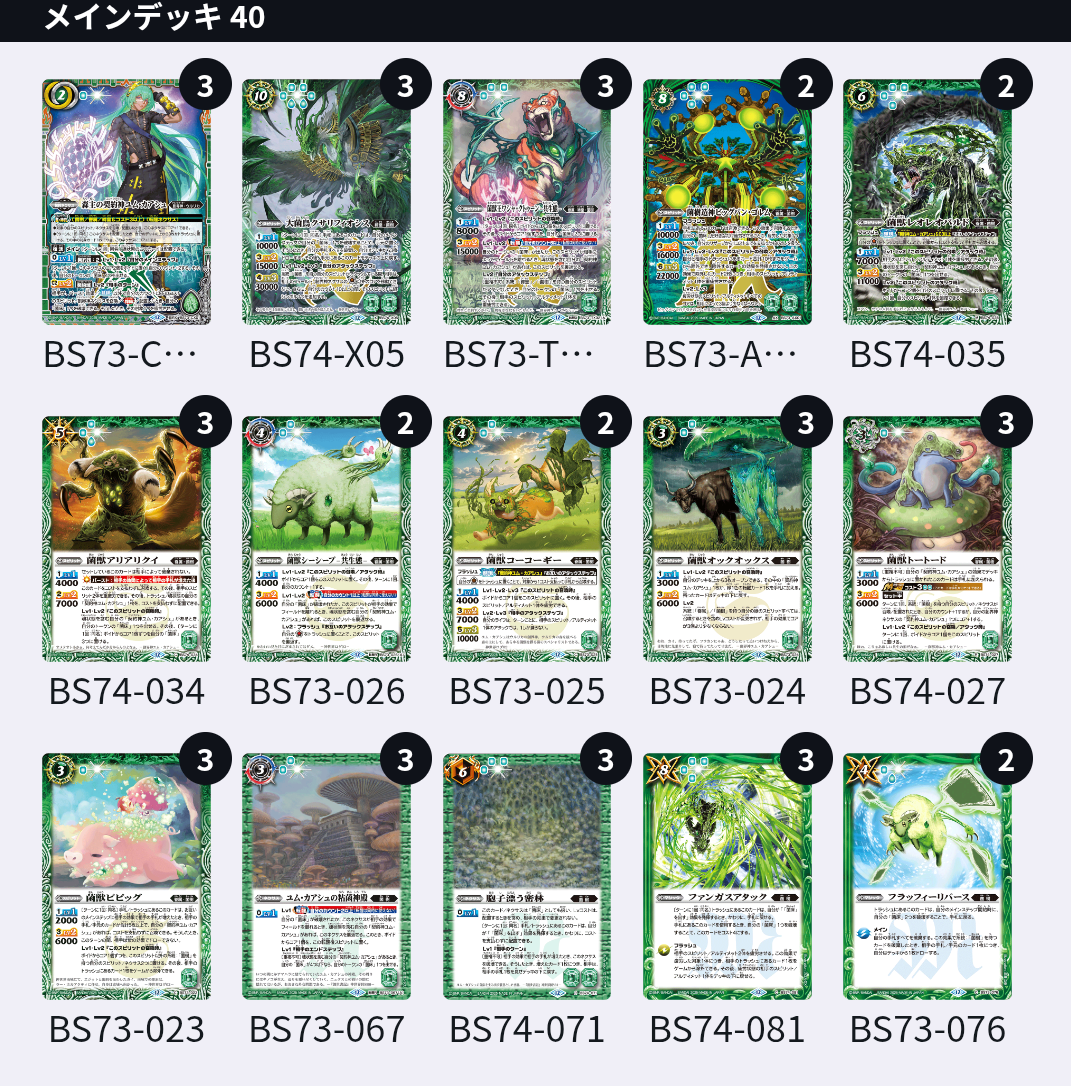Open card BS74-X05 details

pos(327,203)
